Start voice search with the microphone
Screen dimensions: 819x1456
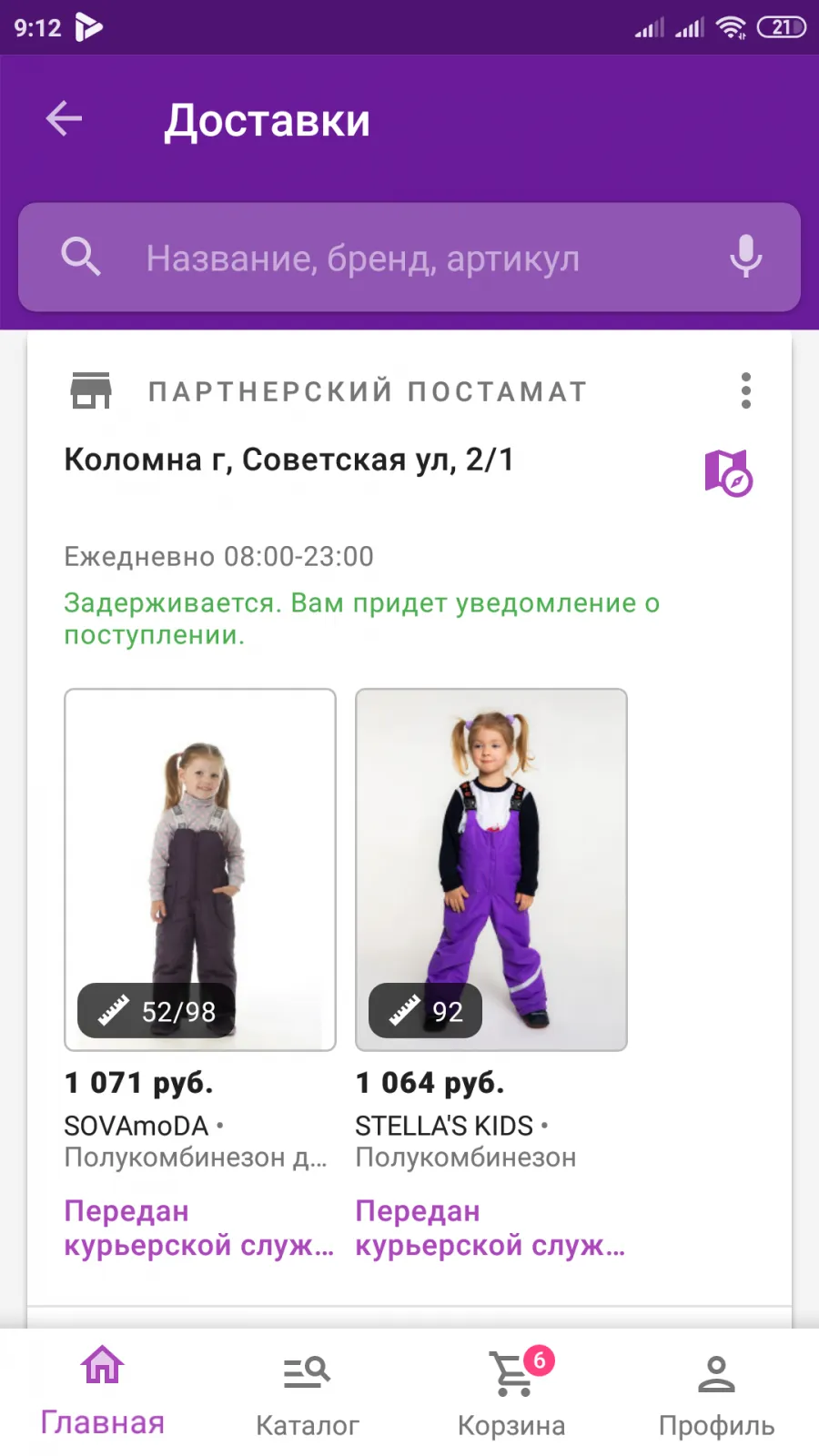tap(745, 257)
